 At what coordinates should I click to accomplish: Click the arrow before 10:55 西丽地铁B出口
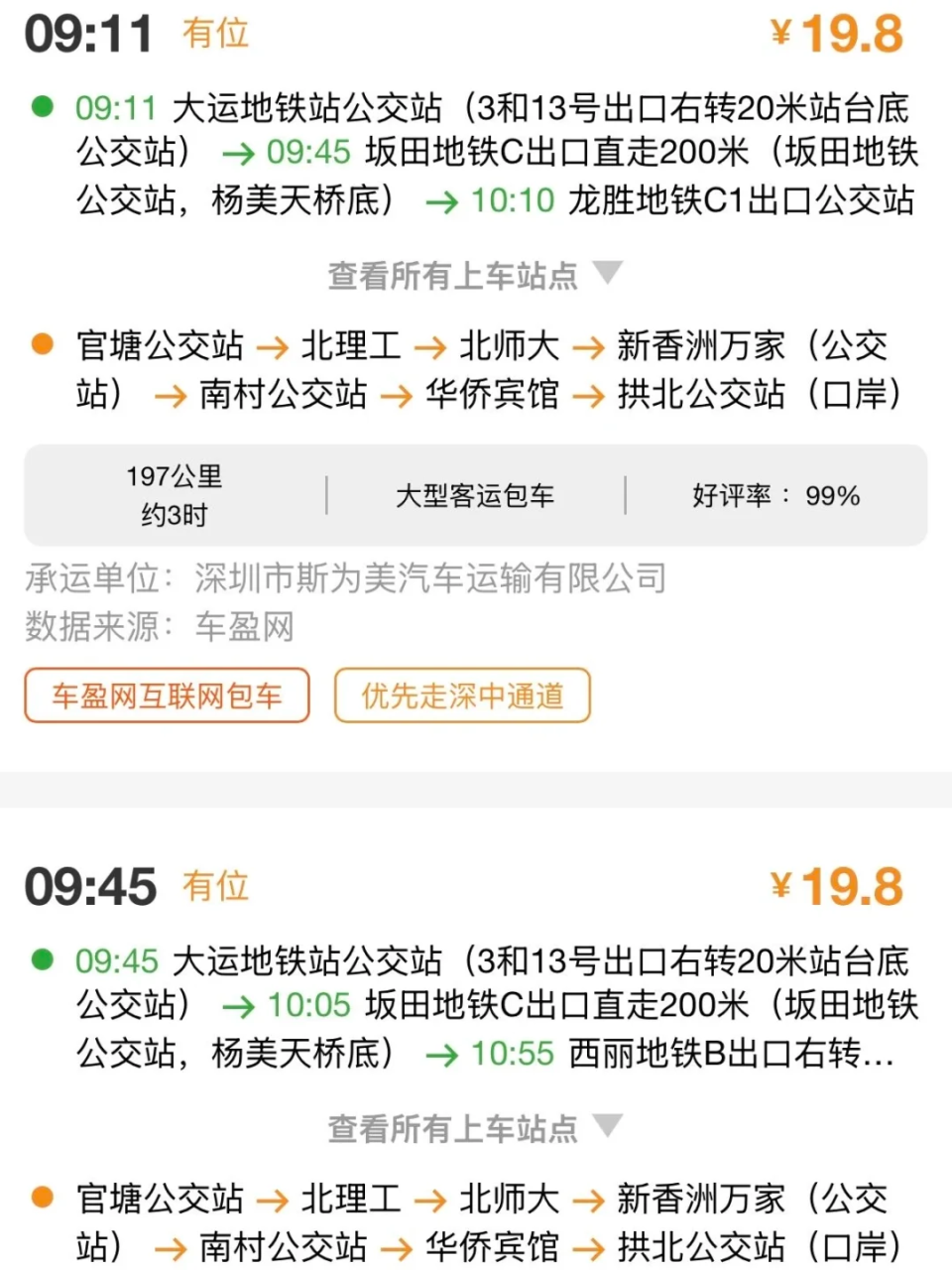tap(441, 1056)
